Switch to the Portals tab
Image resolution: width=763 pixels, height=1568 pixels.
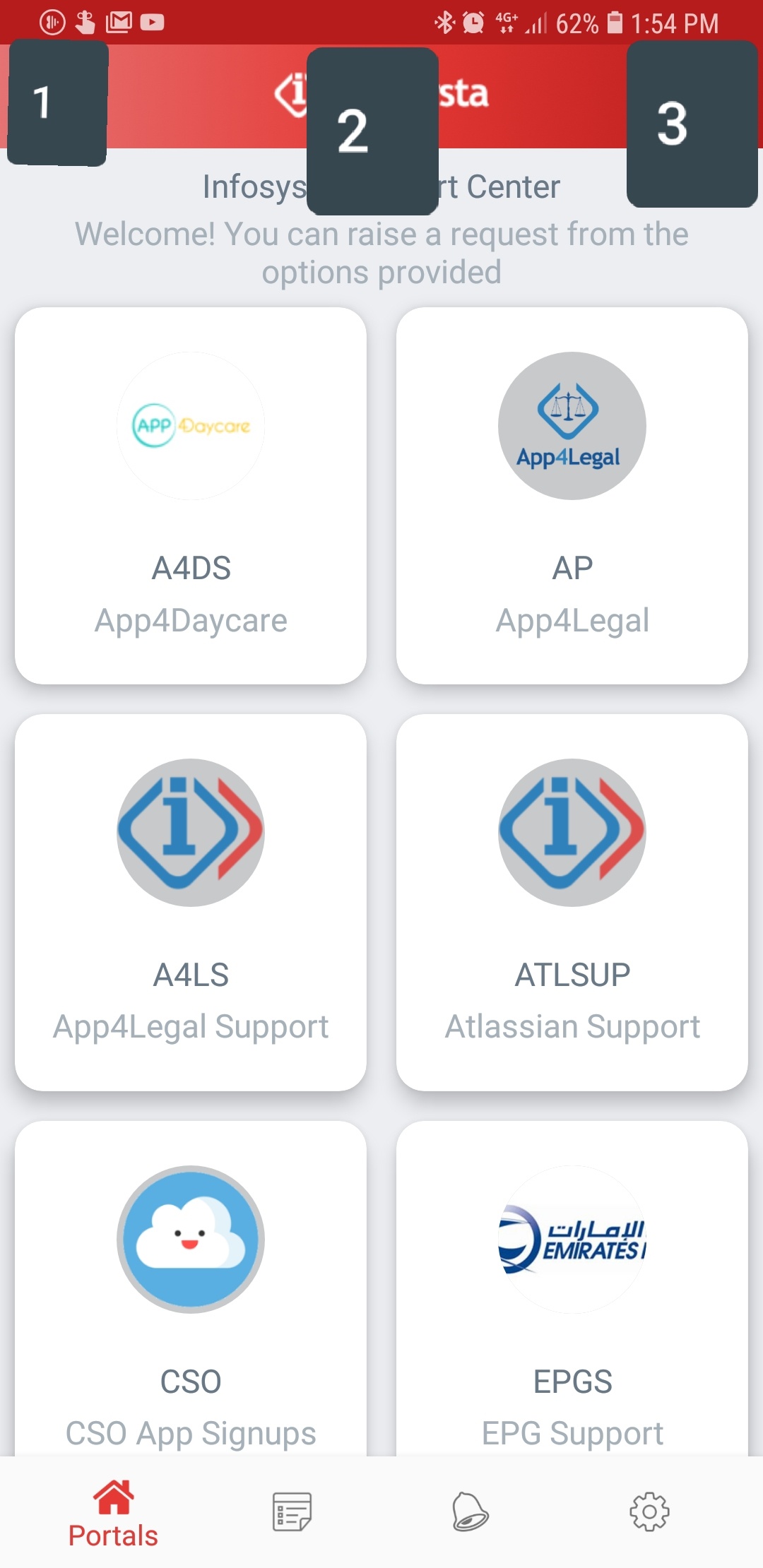point(113,1514)
